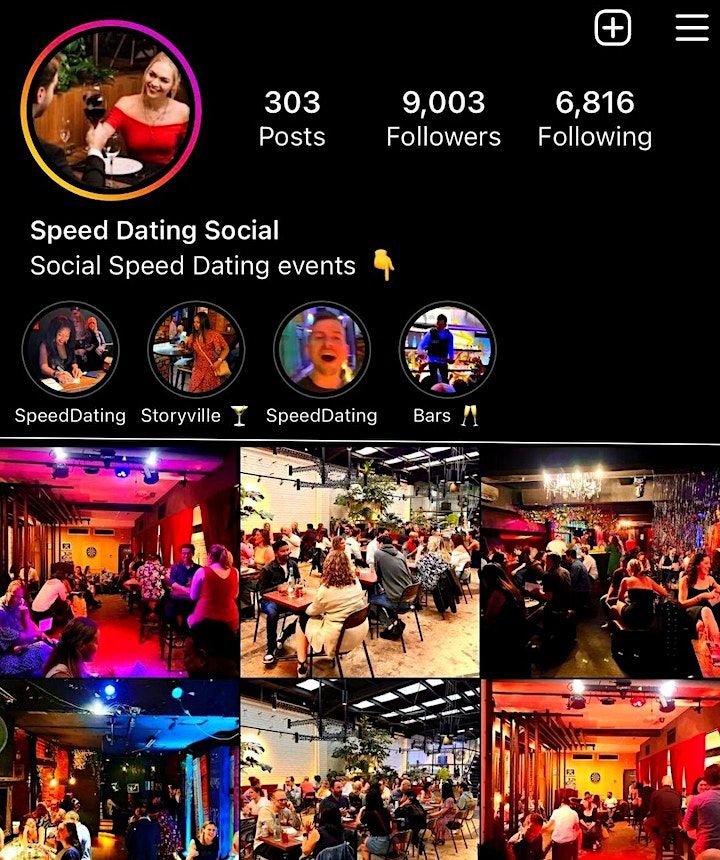
Task: Open the 6,816 Following list
Action: coord(594,118)
